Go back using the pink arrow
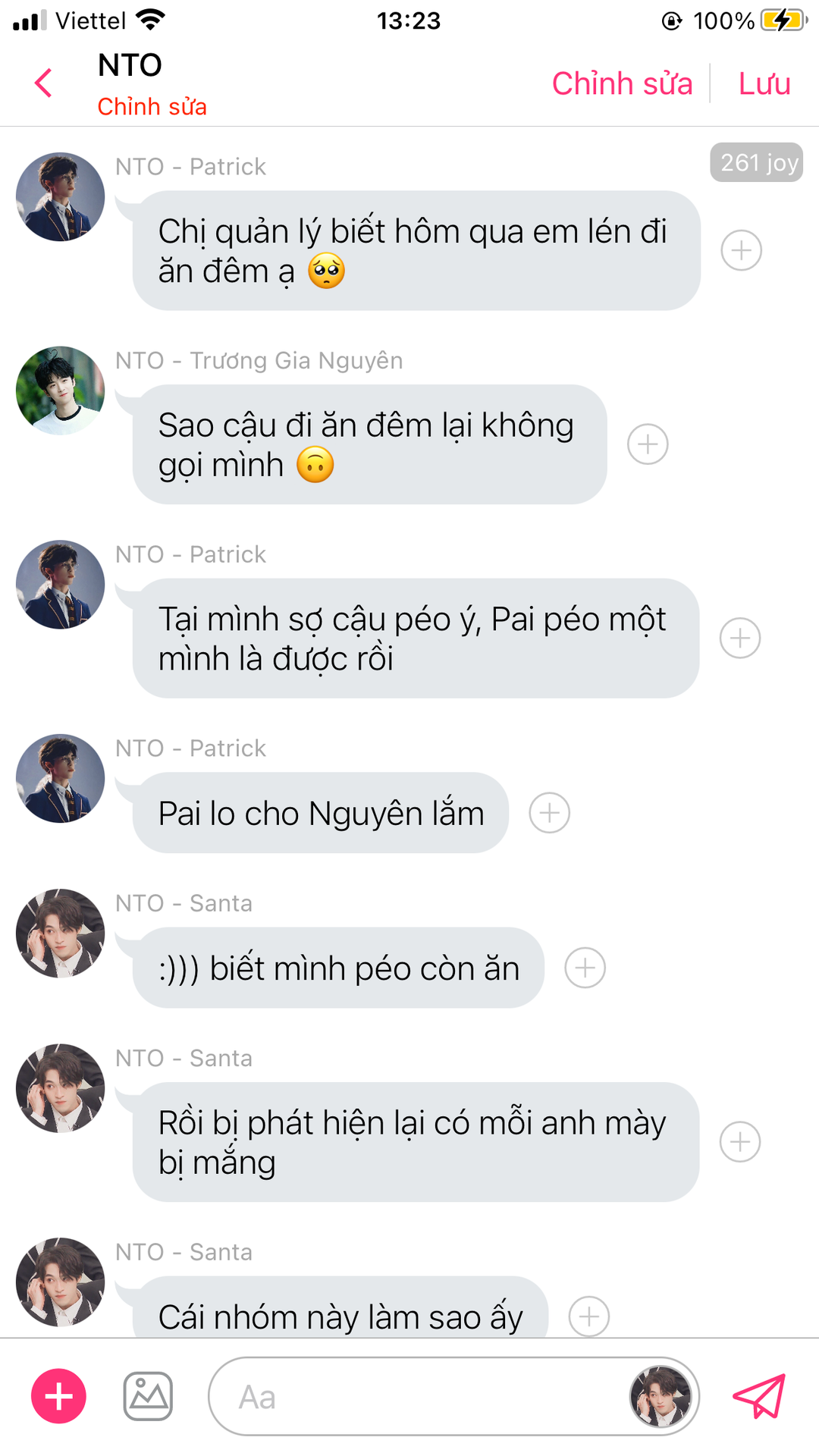Screen dimensions: 819x1456 point(44,83)
